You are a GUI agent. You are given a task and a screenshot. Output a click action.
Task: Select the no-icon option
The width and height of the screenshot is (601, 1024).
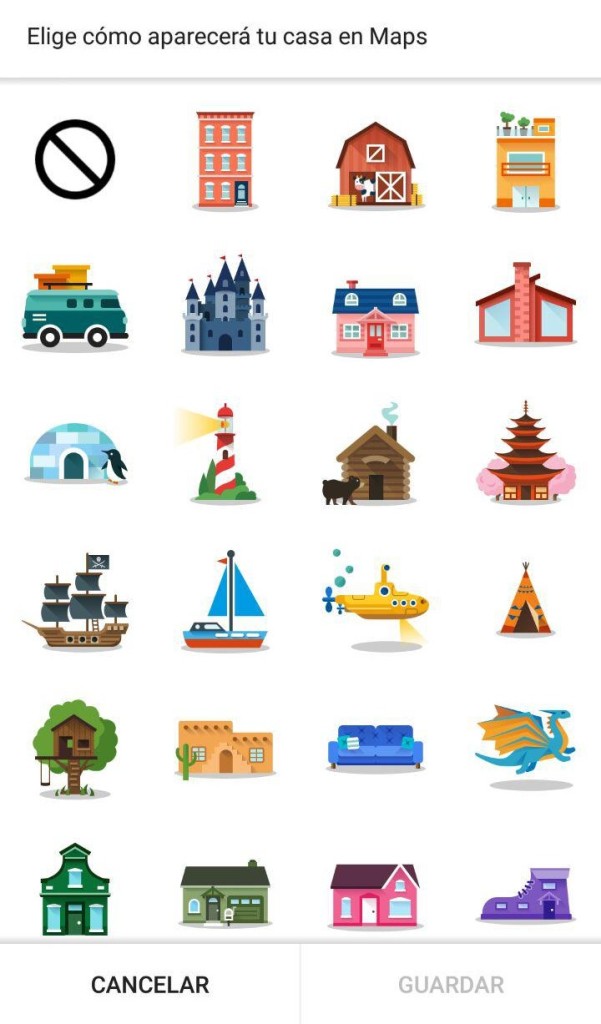(x=75, y=160)
